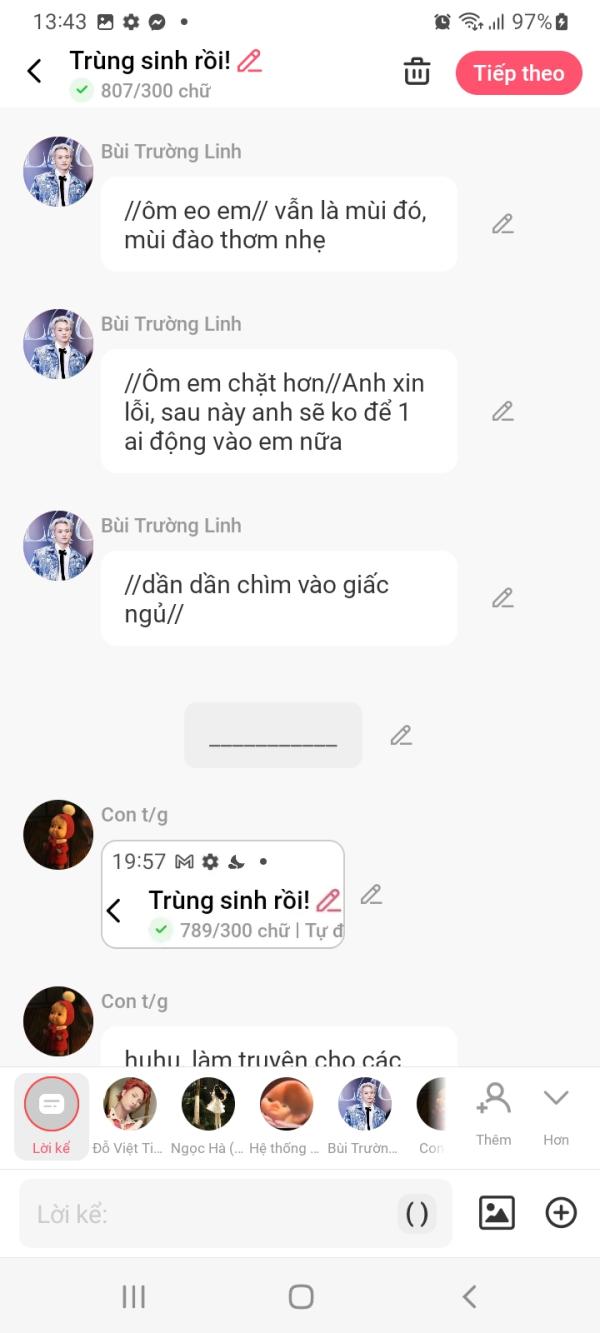The height and width of the screenshot is (1333, 600).
Task: Choose character Ngọc Hà as speaker
Action: tap(208, 1114)
